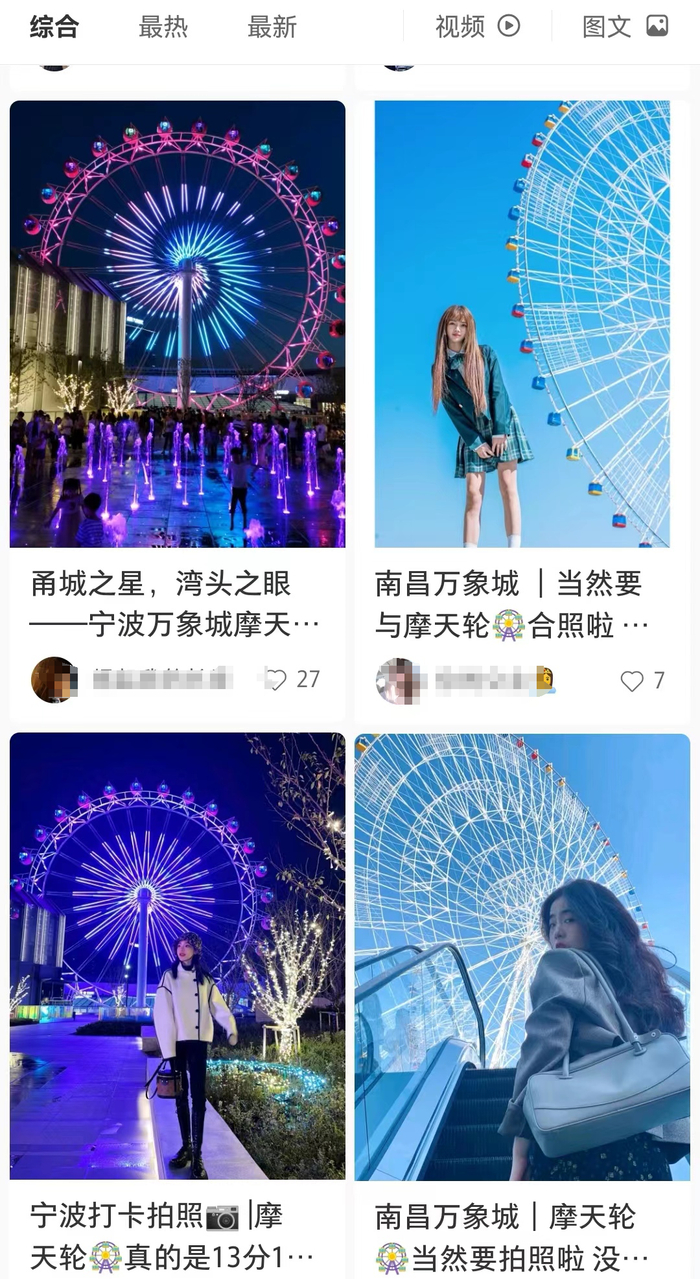
Task: Open the 南昌万象城｜当然要与摩天轮 post
Action: (522, 324)
